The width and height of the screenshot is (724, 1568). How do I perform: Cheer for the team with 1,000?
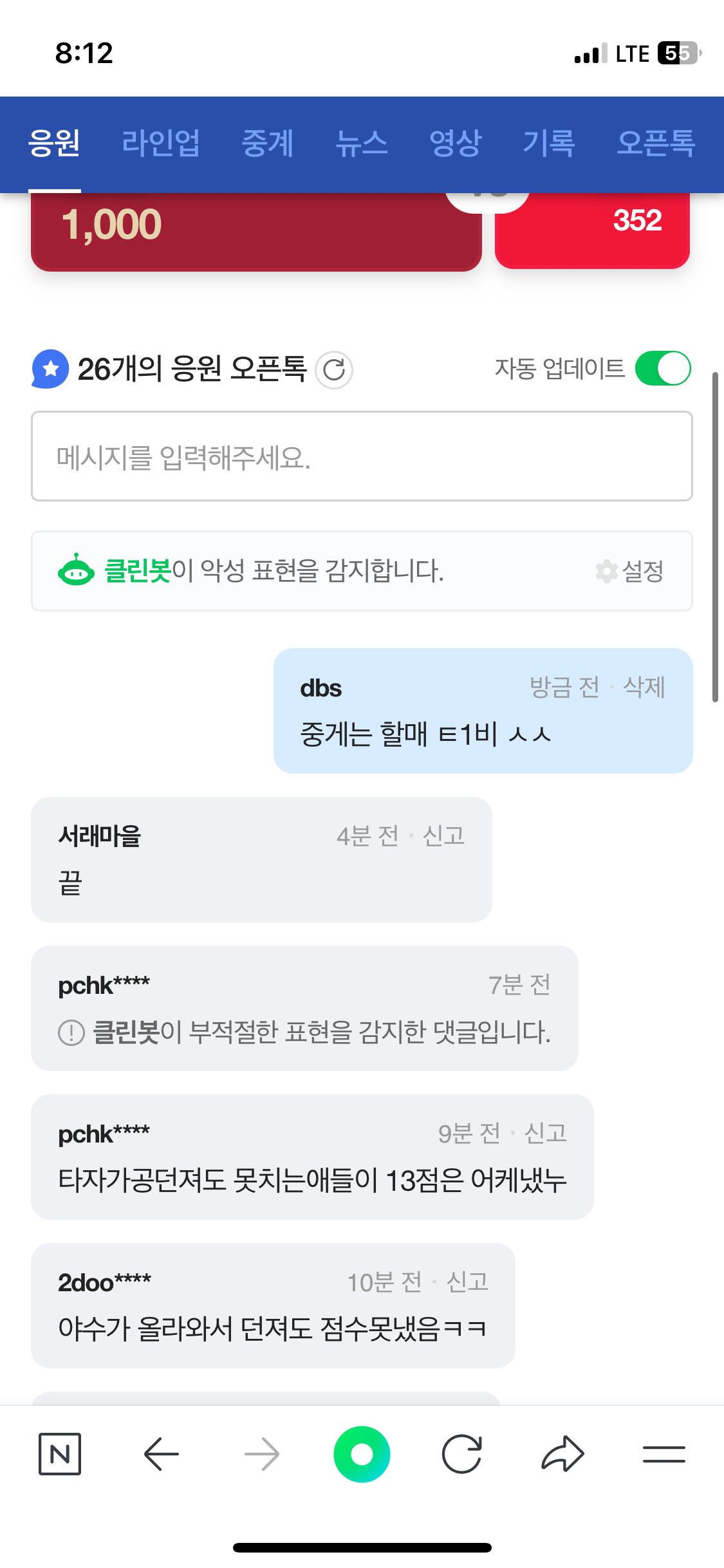coord(256,229)
